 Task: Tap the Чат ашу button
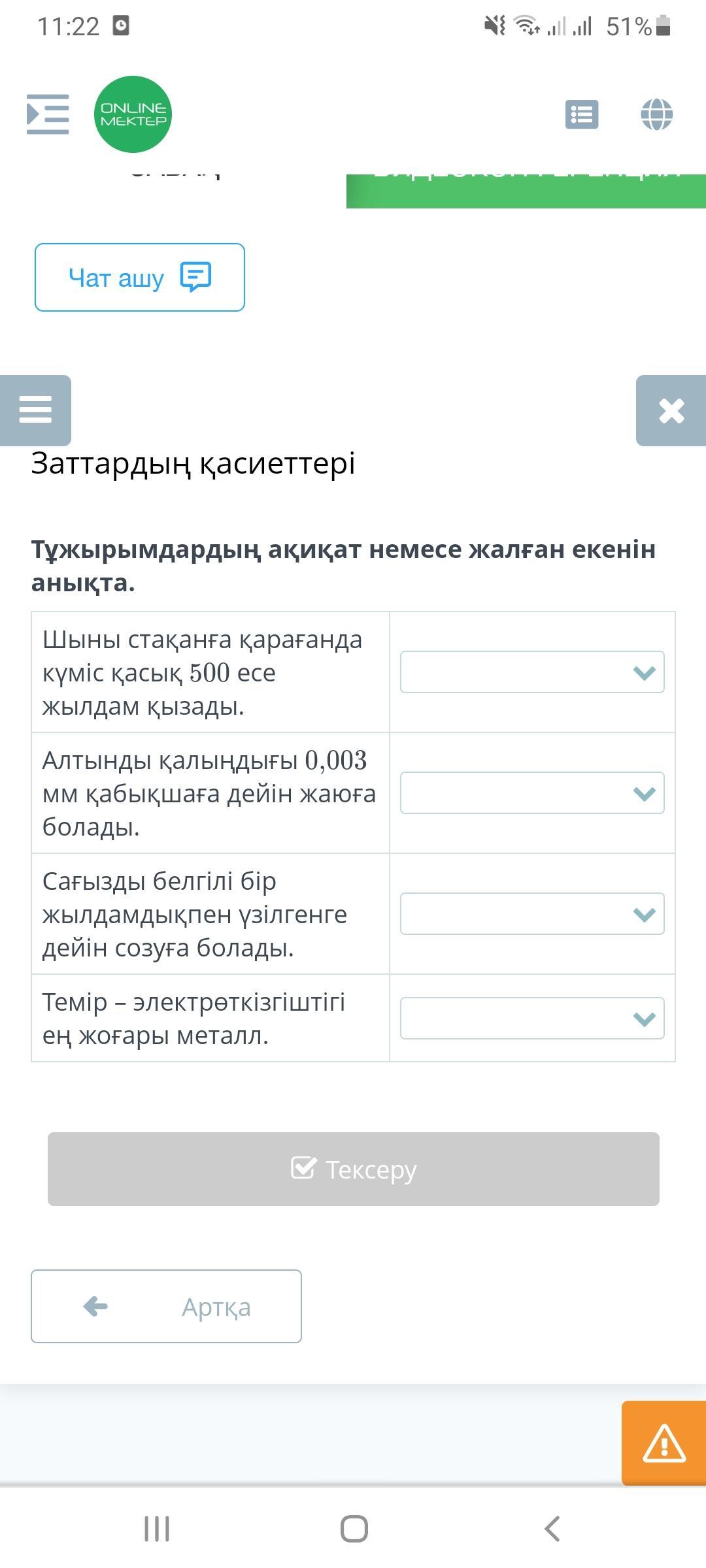pyautogui.click(x=140, y=277)
